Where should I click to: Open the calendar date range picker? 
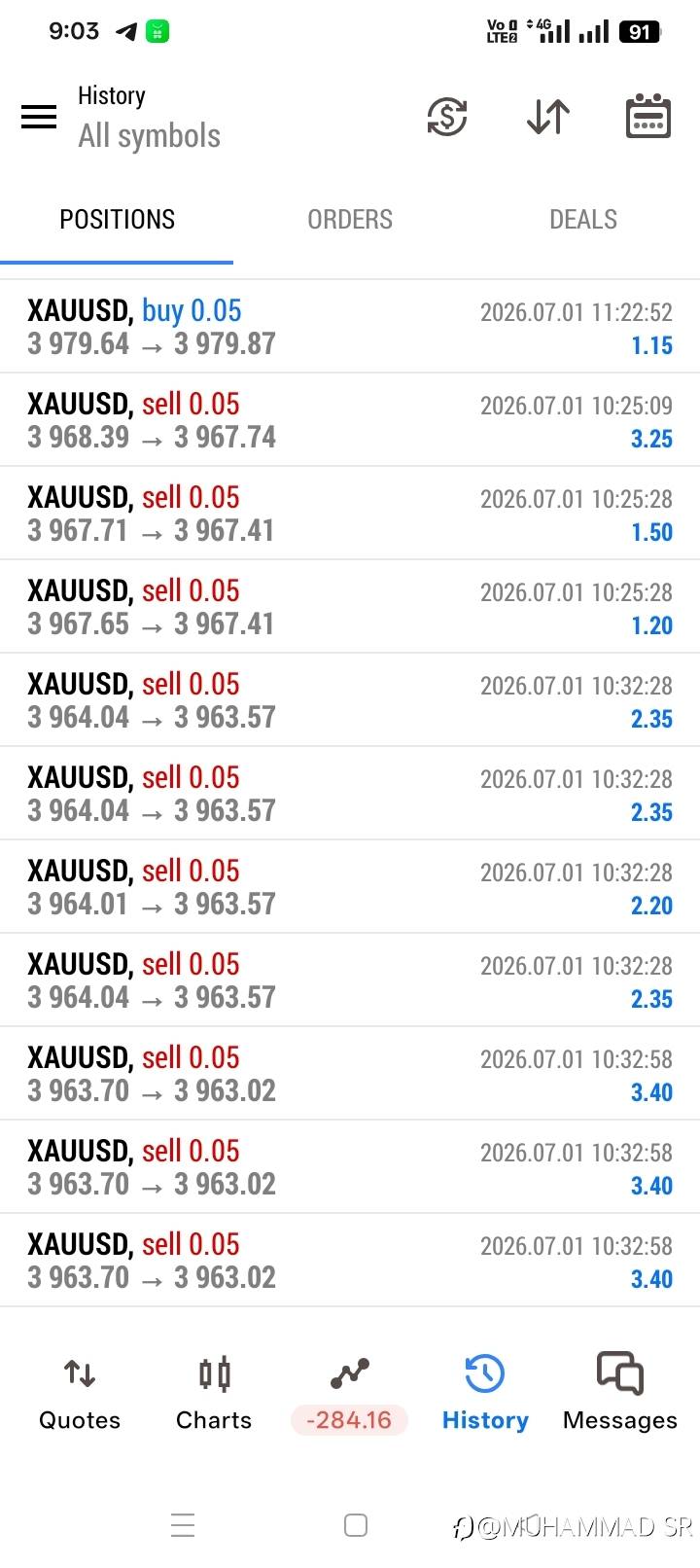[647, 116]
